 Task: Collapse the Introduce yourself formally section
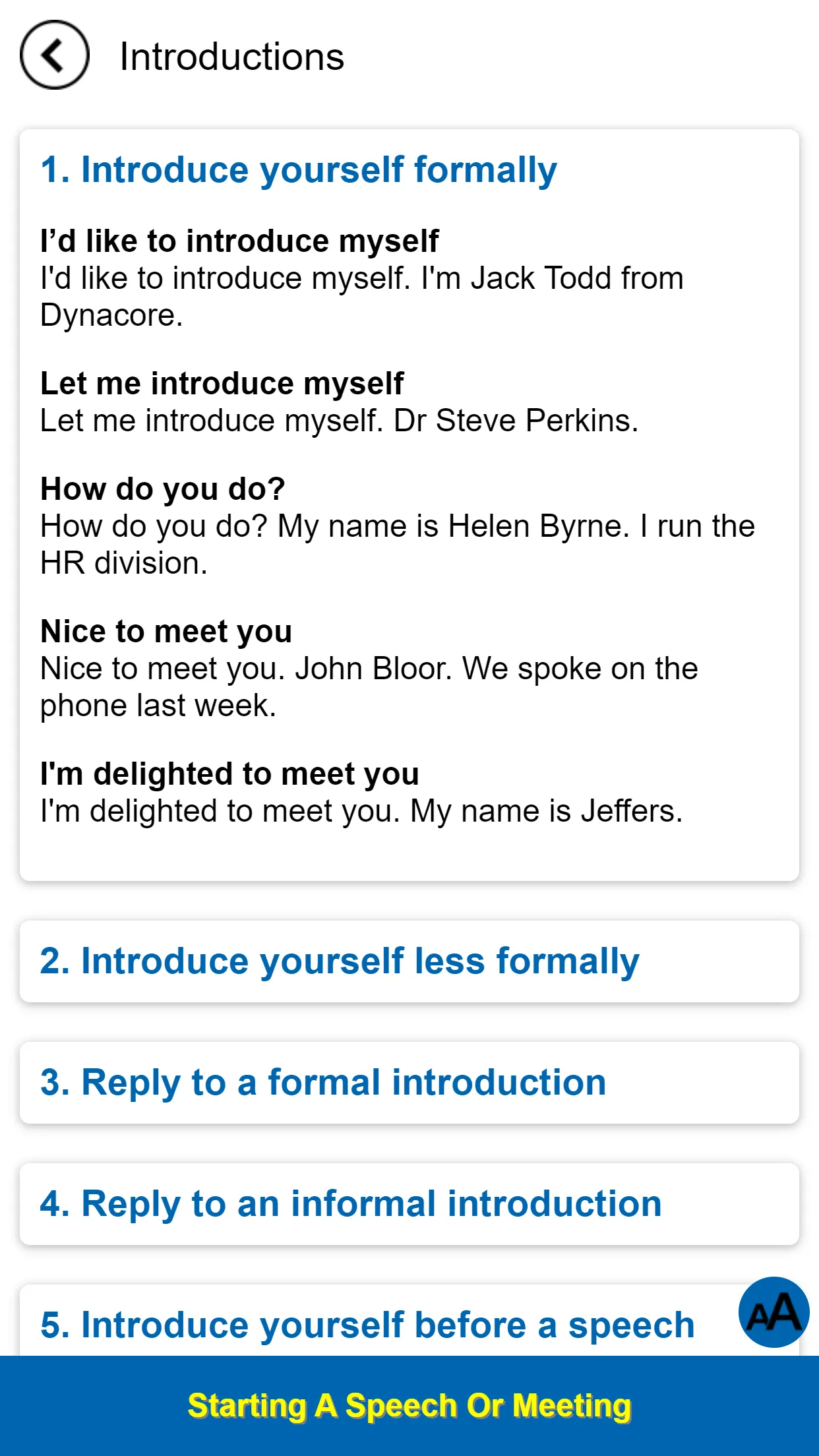click(298, 170)
